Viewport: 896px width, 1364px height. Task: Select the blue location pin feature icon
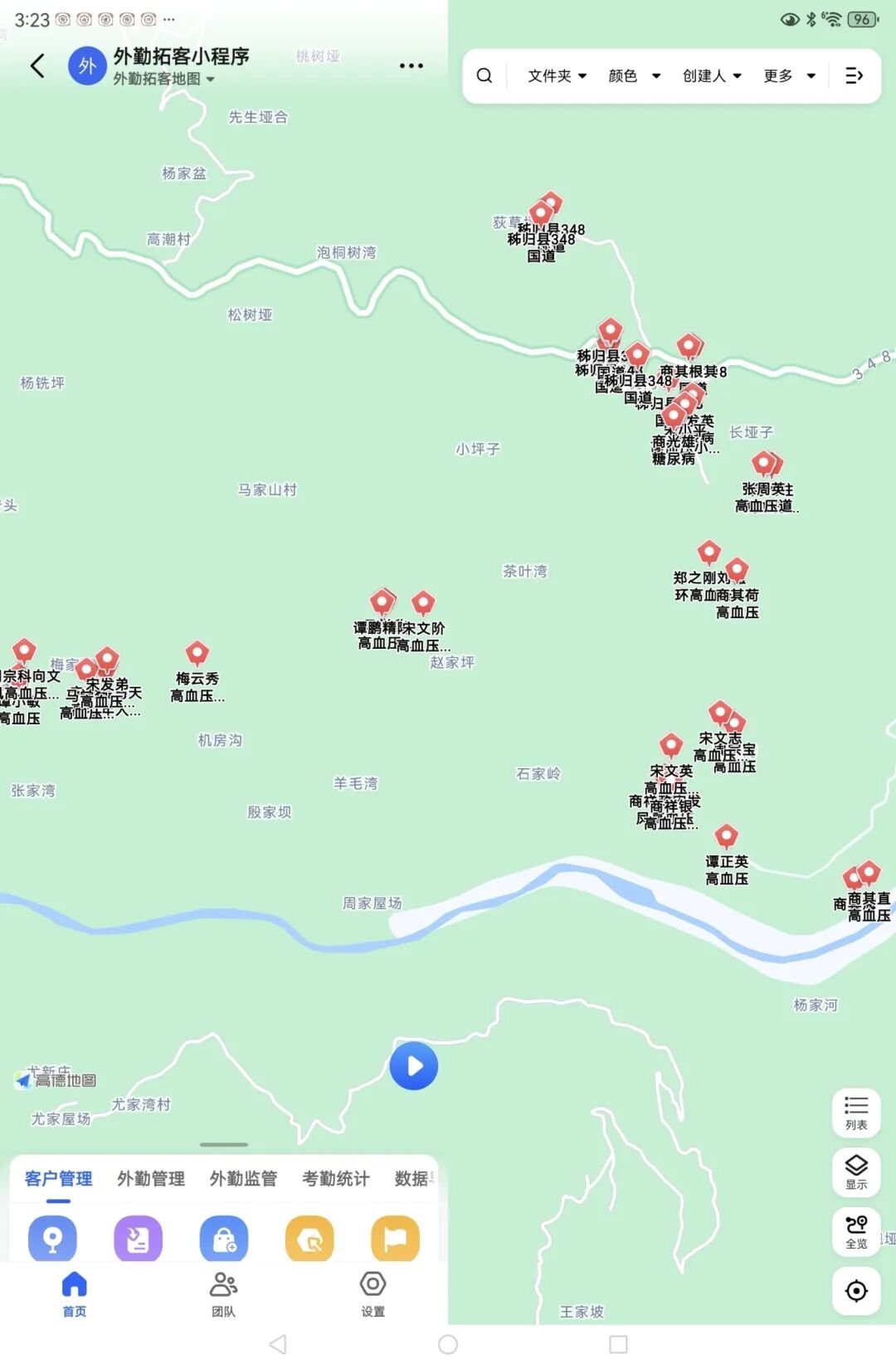pos(53,1238)
